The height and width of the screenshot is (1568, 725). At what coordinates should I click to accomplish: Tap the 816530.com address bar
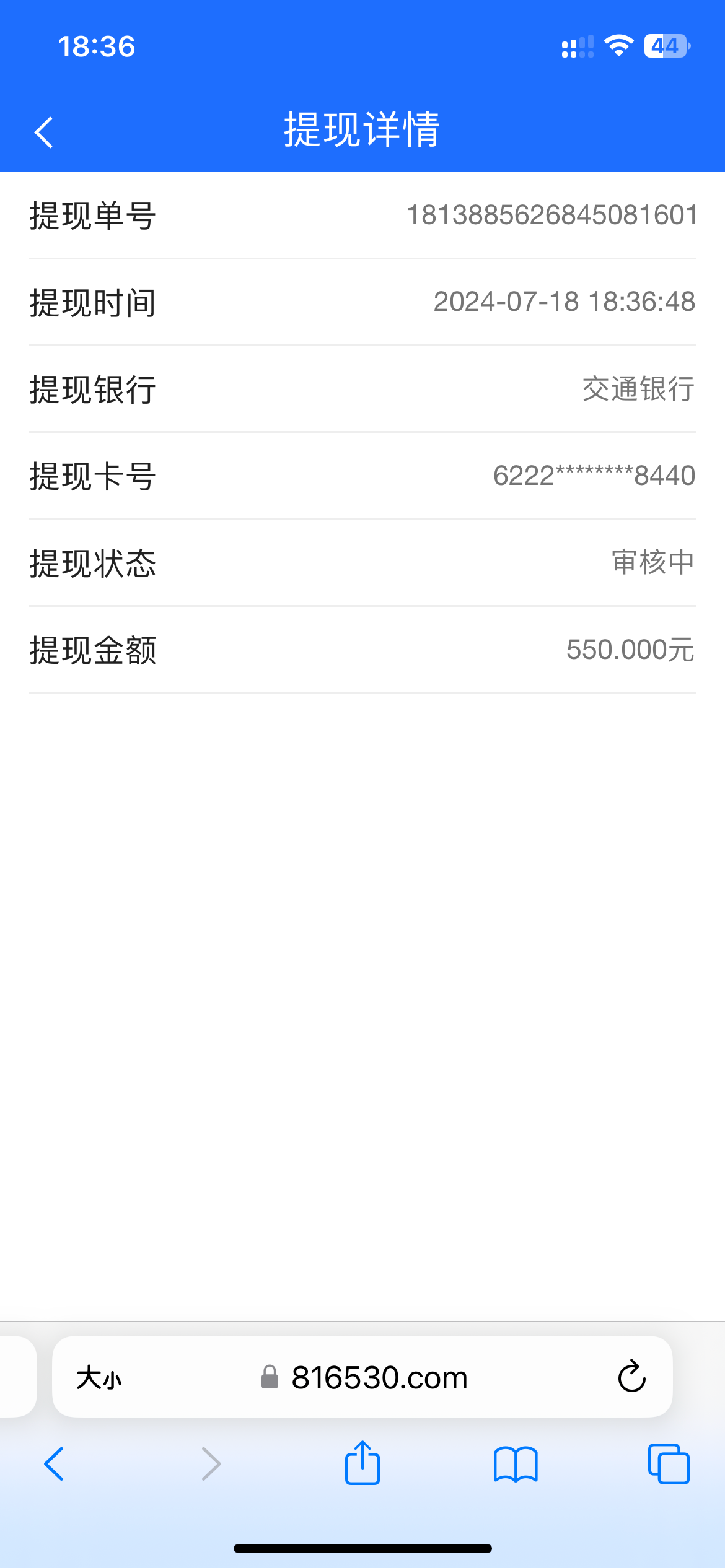378,1378
